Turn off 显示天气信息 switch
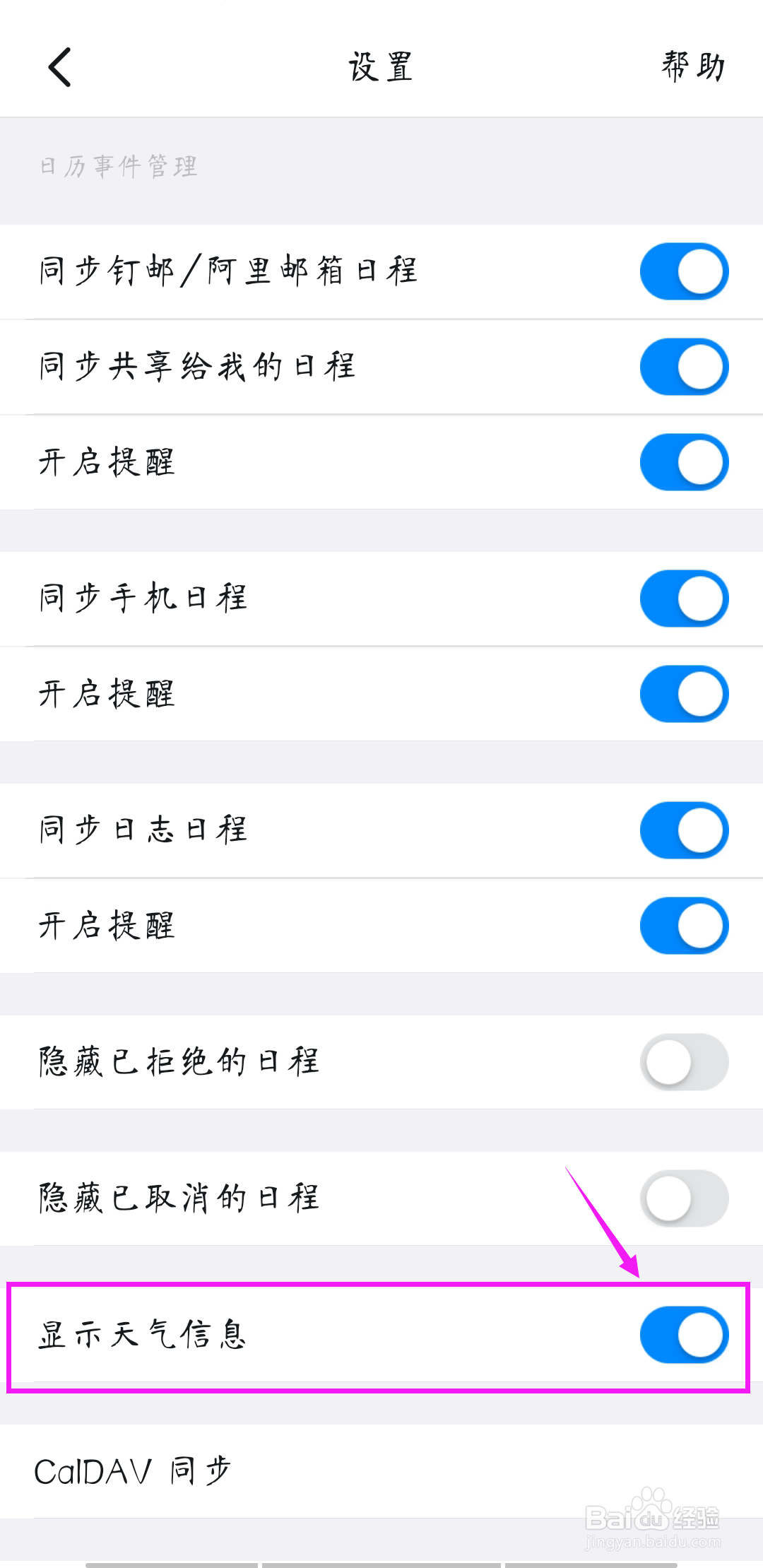The height and width of the screenshot is (1568, 763). pos(684,1335)
